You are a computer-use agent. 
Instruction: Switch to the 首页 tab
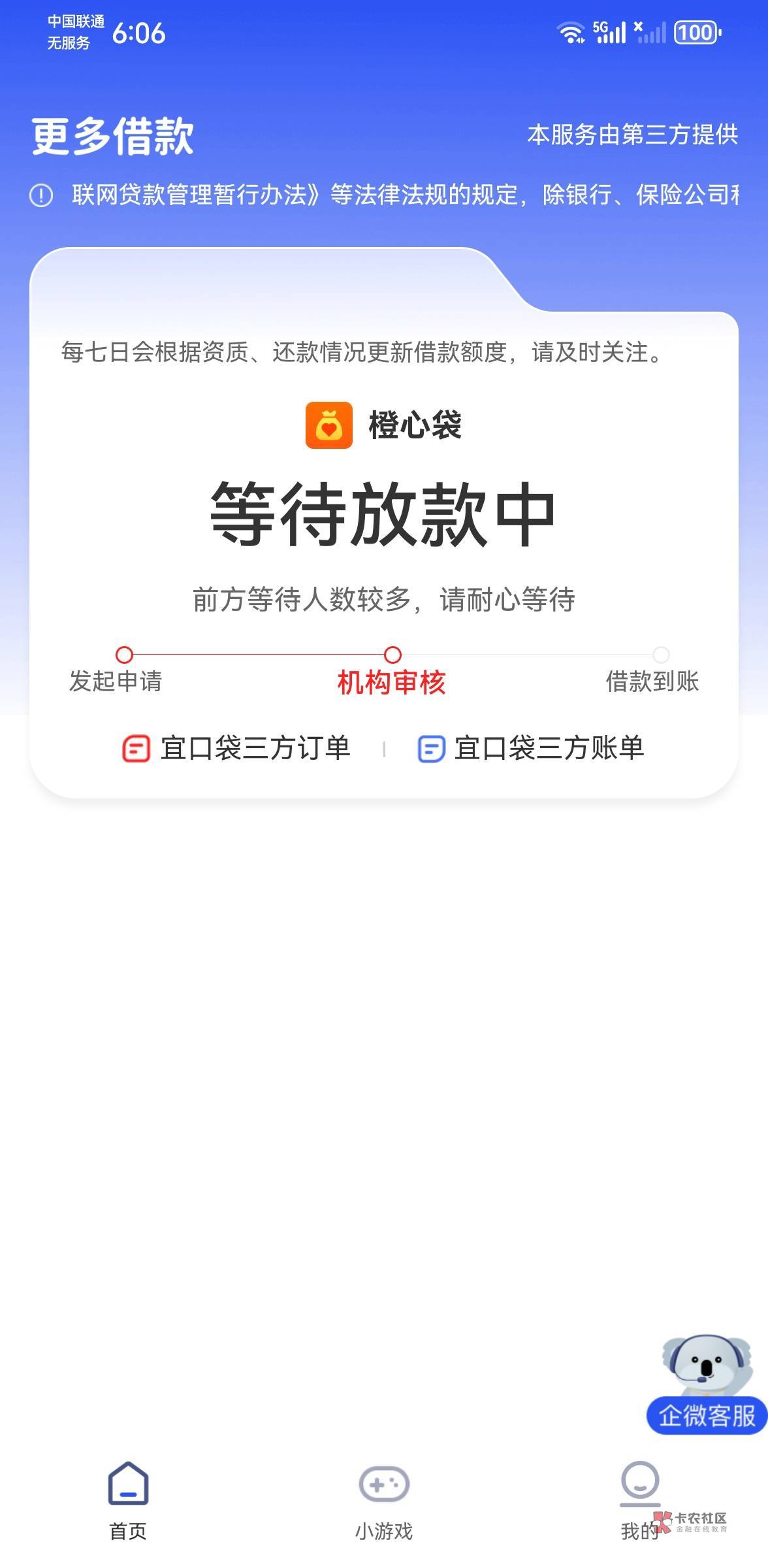click(x=128, y=1501)
